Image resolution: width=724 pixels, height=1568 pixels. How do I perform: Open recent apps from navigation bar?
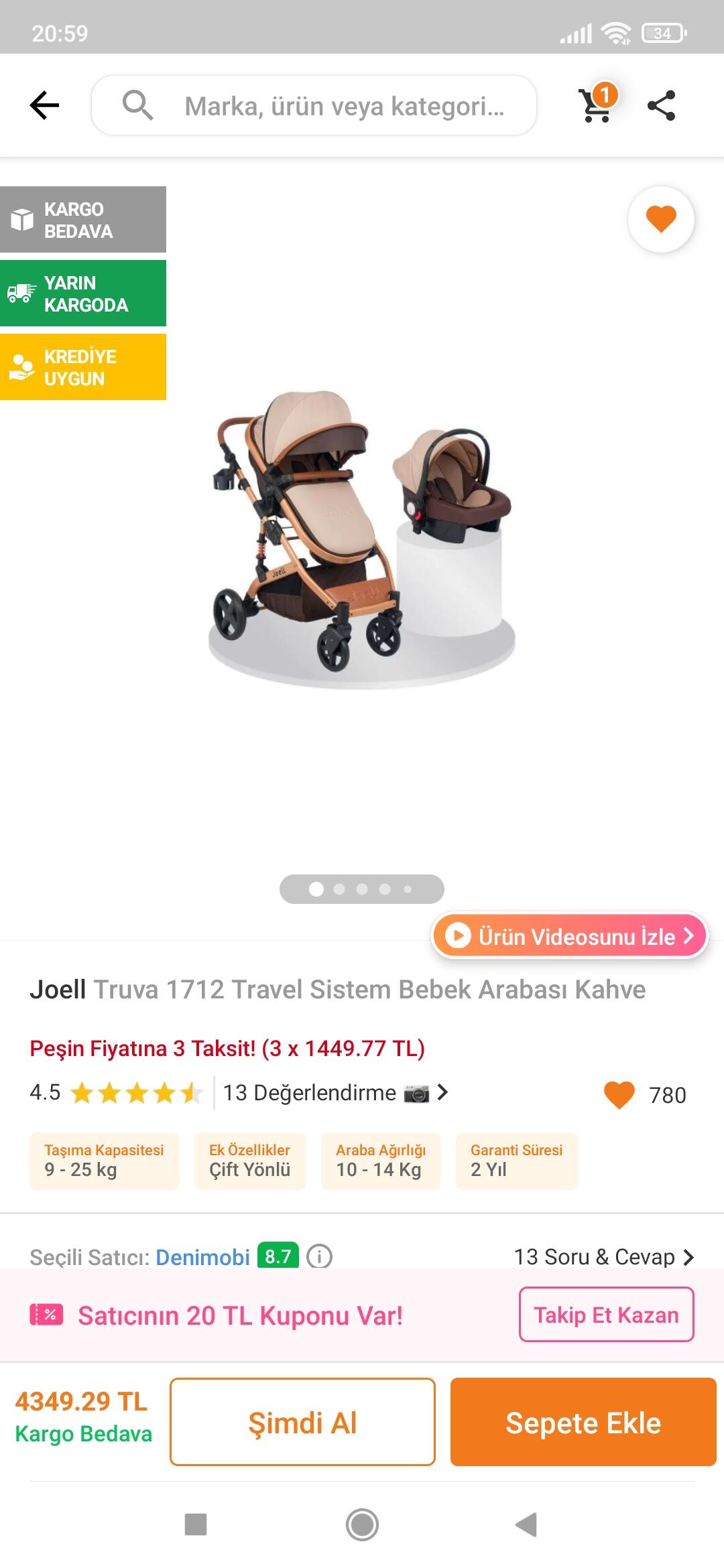click(196, 1524)
